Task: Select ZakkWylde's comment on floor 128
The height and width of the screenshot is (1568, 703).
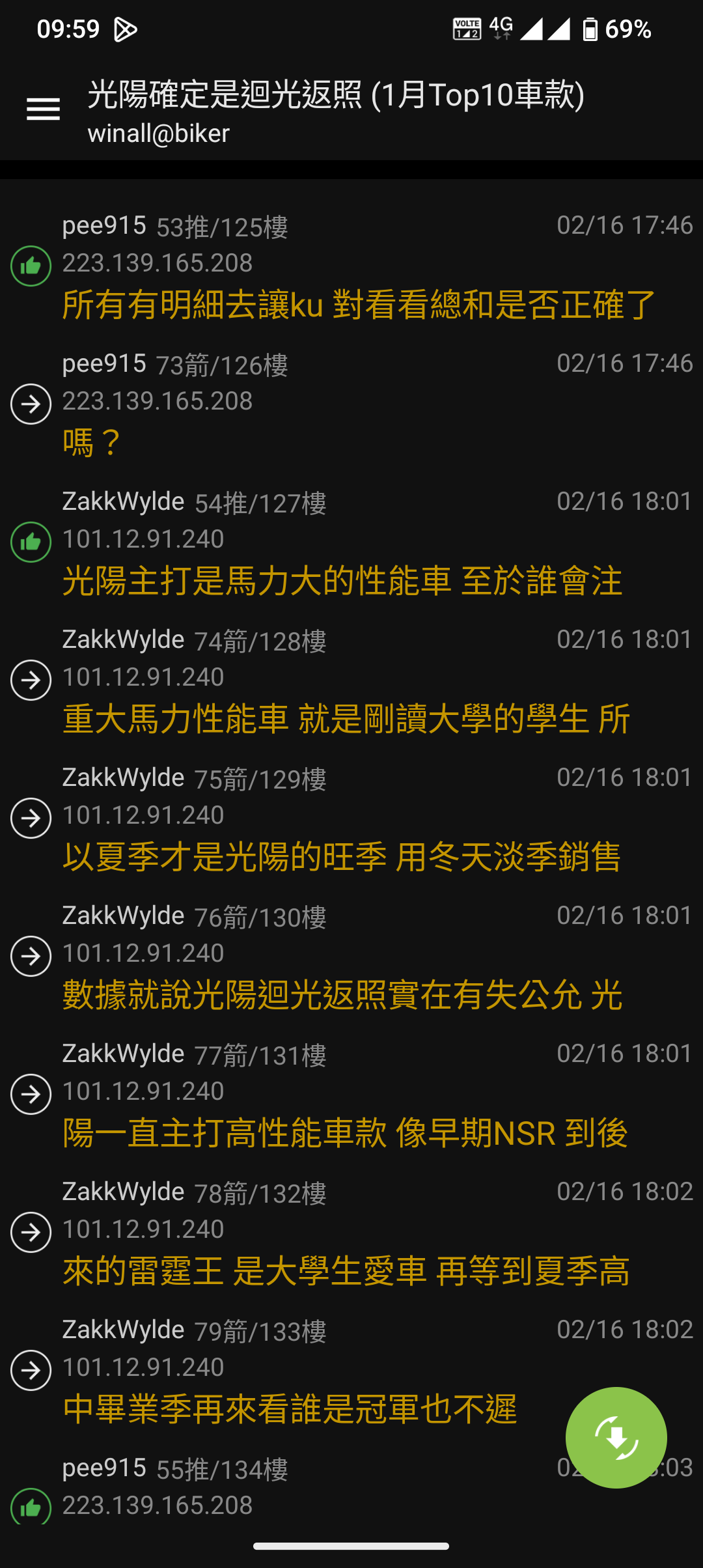Action: pyautogui.click(x=351, y=680)
